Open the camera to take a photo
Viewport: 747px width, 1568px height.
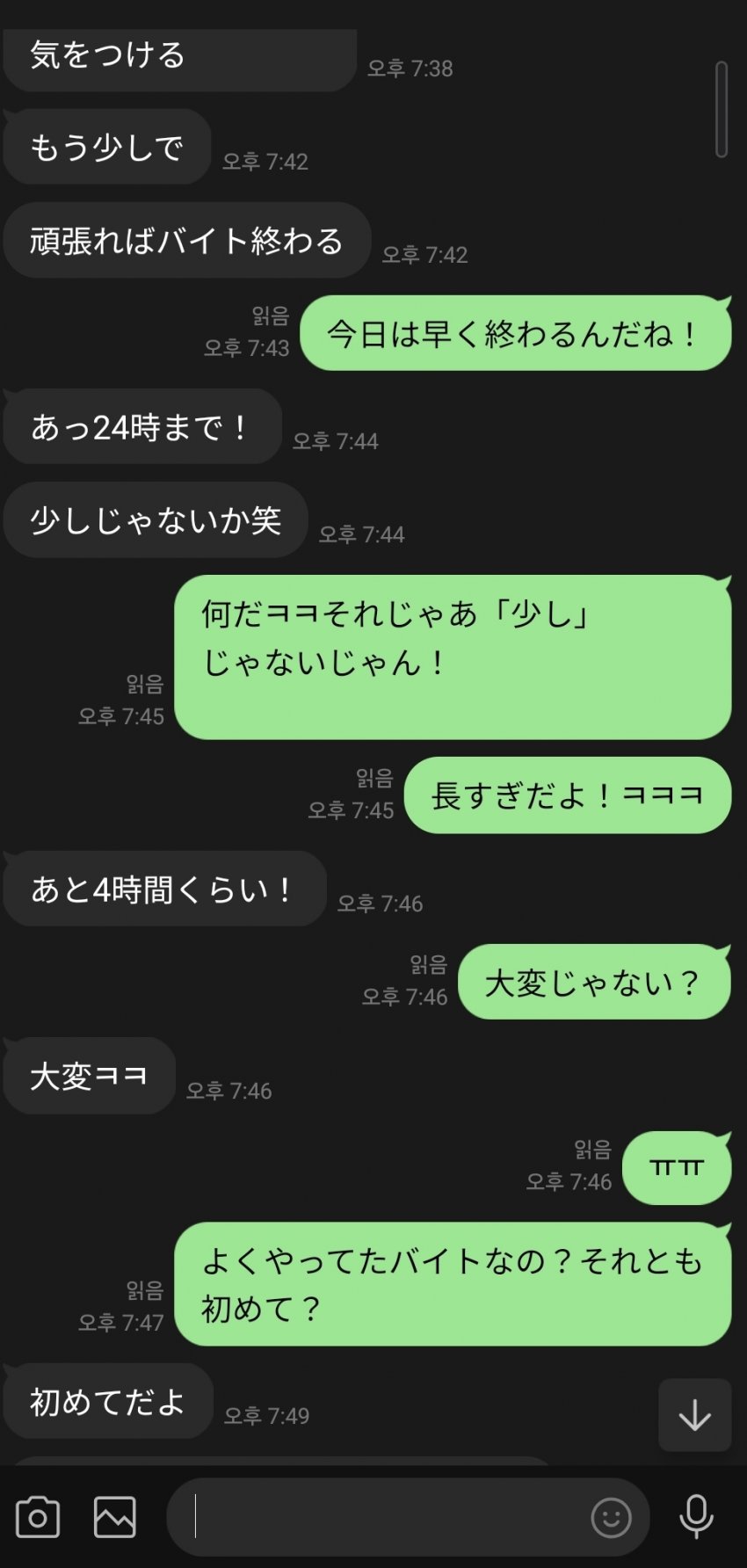38,1517
